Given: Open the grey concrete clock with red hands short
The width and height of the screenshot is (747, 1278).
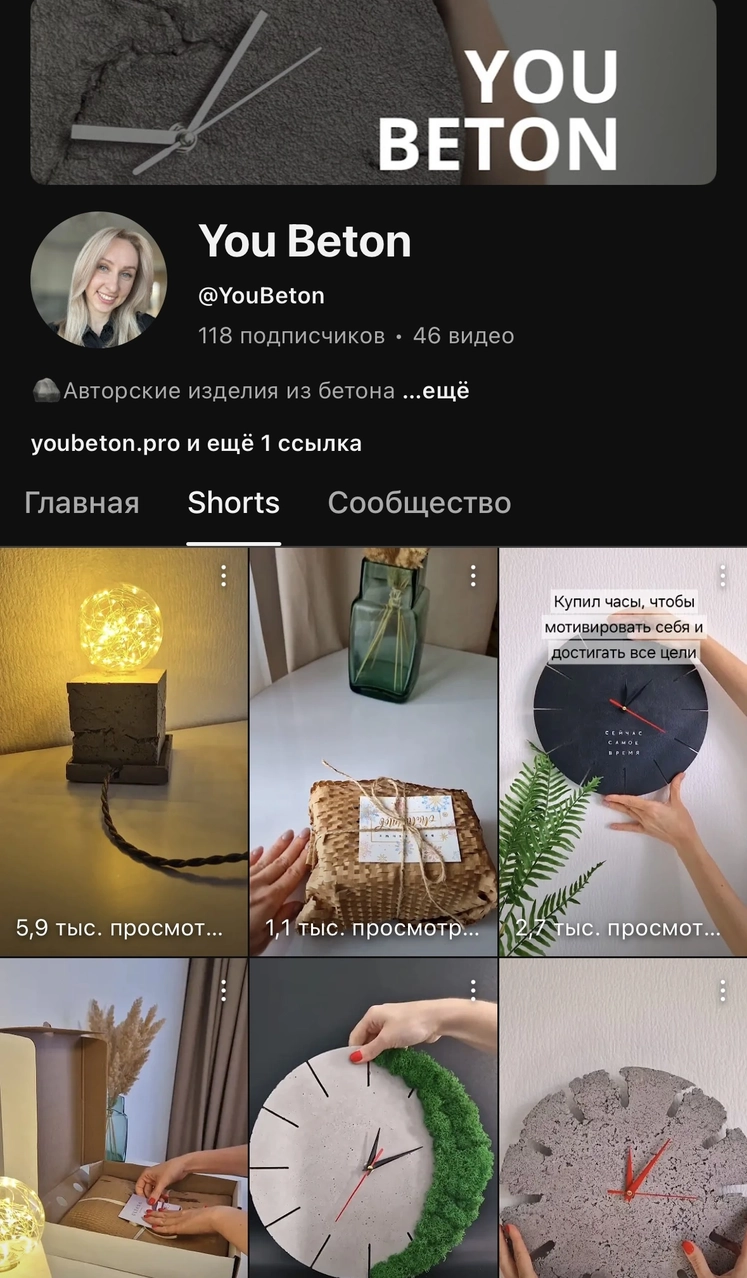Looking at the screenshot, I should (x=623, y=1120).
